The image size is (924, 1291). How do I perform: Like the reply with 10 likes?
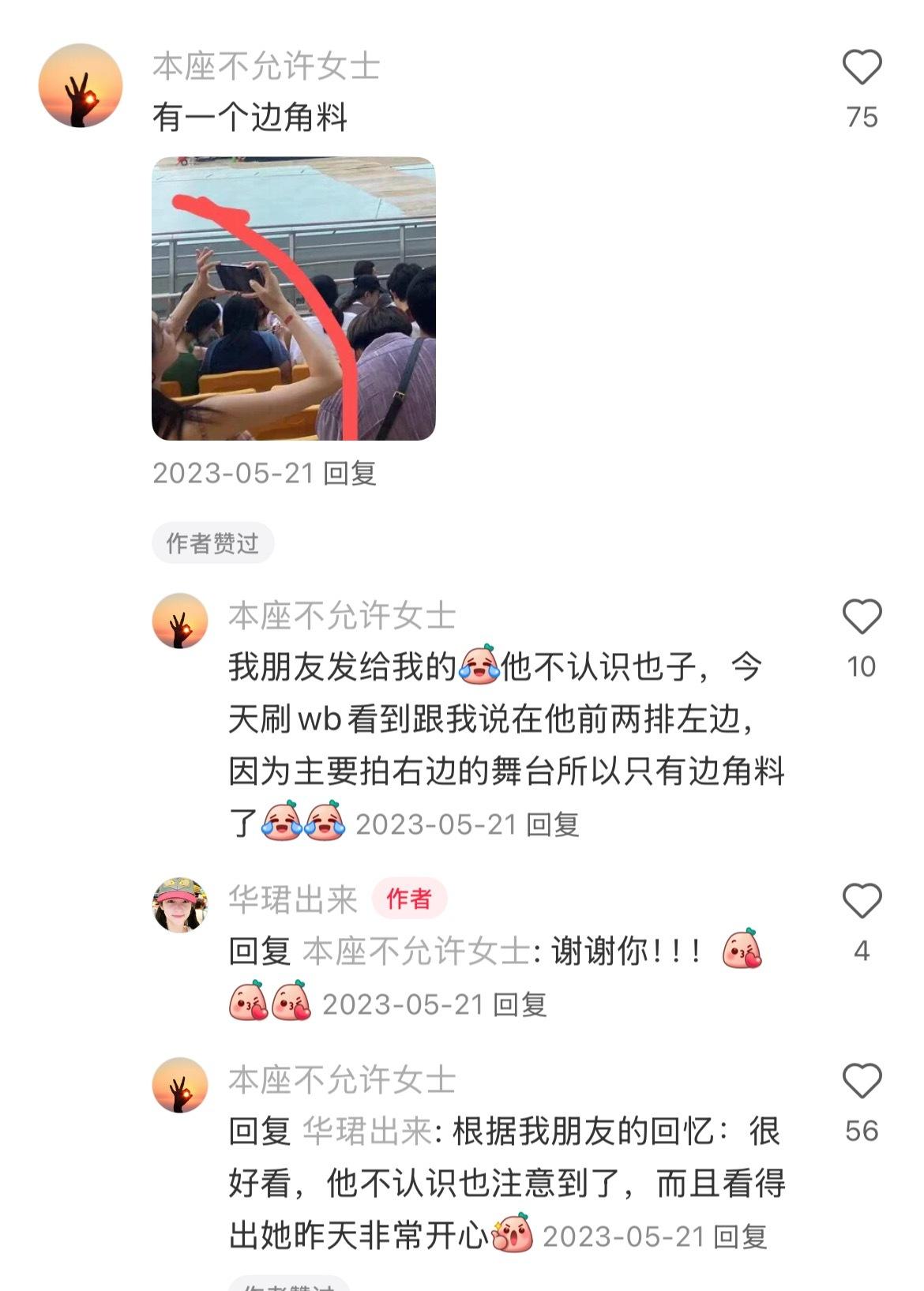pyautogui.click(x=862, y=617)
